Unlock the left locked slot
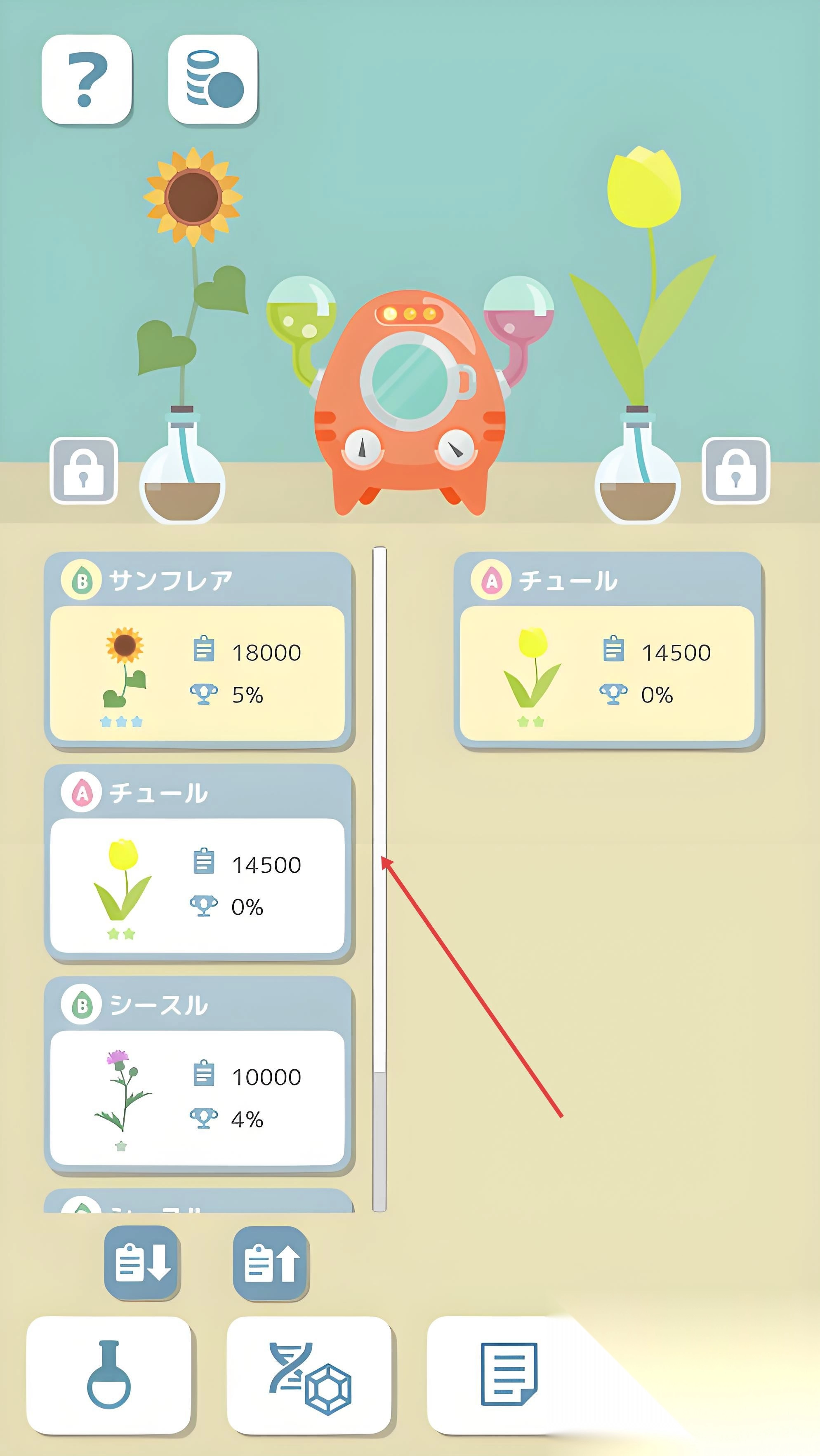The width and height of the screenshot is (820, 1456). 84,470
